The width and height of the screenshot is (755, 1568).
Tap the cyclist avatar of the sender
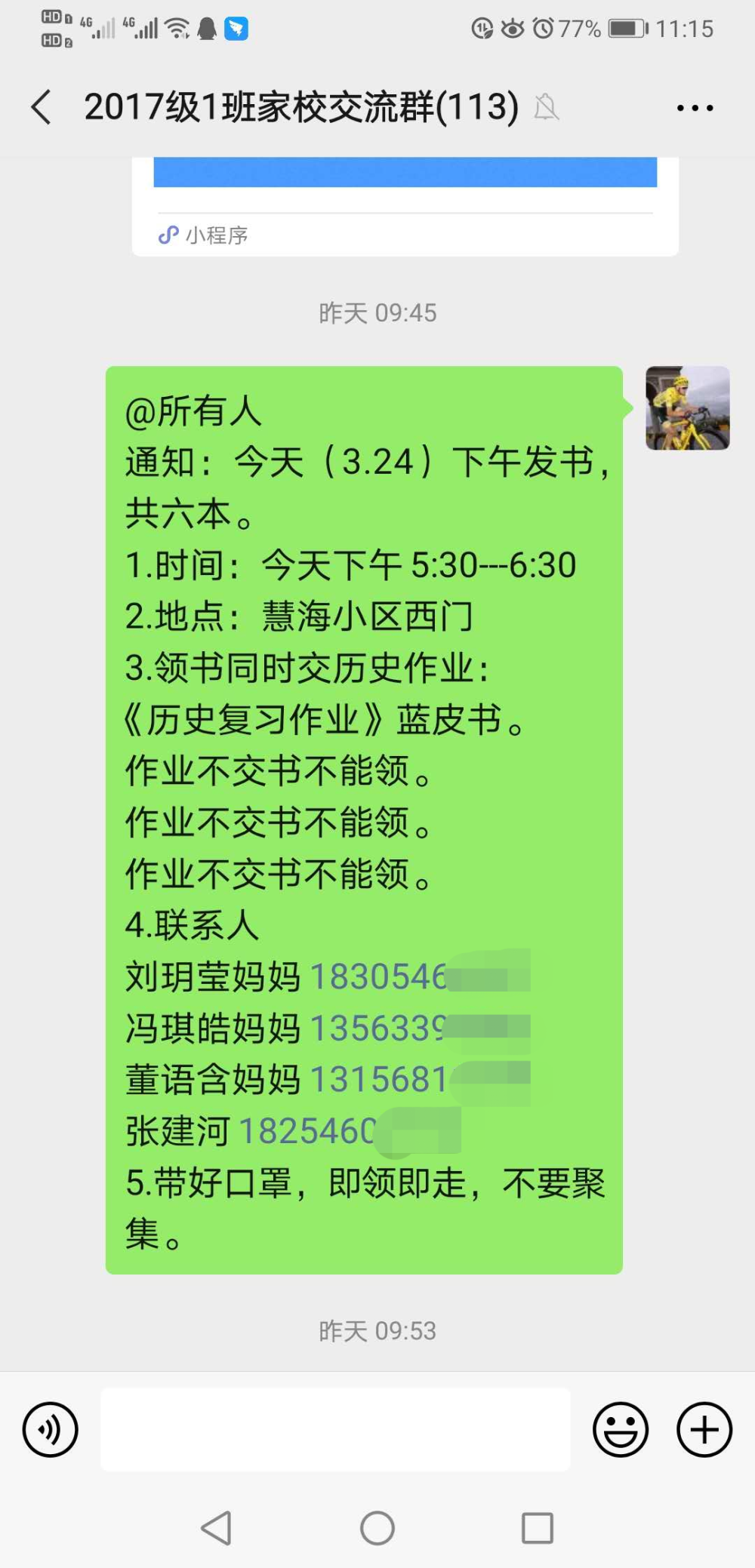click(x=687, y=408)
